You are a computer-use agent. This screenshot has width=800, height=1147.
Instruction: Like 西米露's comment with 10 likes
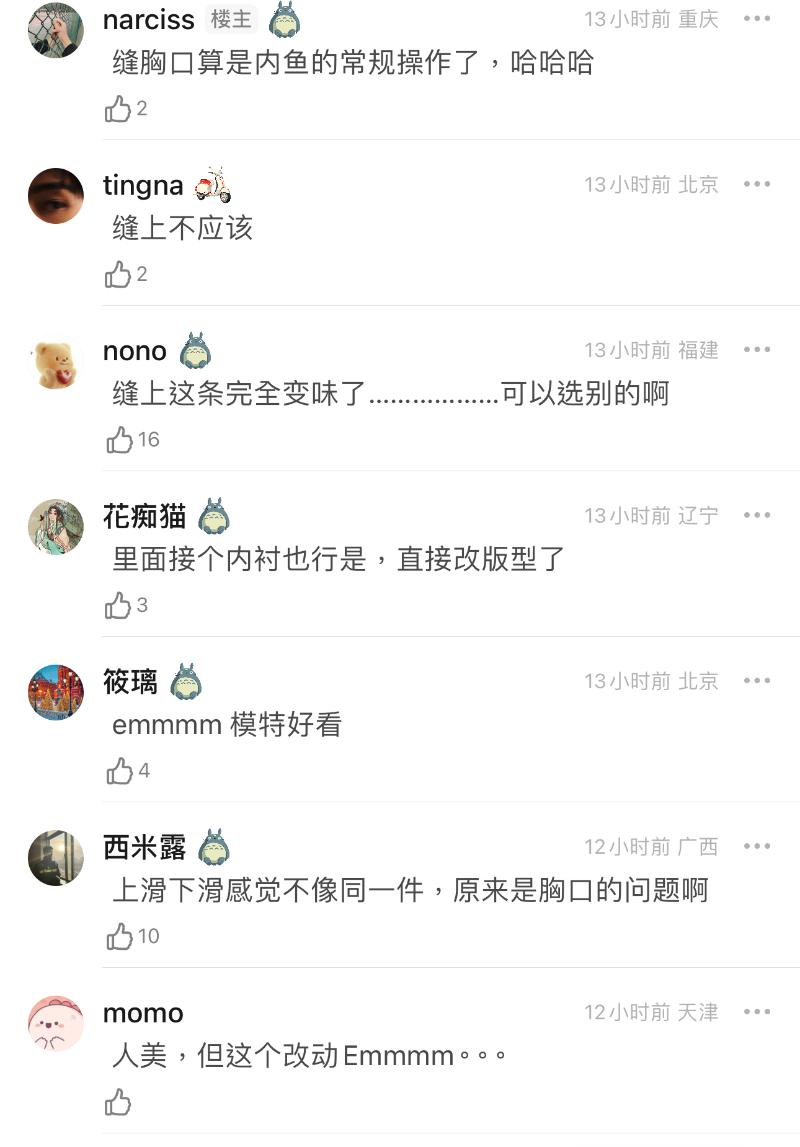tap(119, 936)
